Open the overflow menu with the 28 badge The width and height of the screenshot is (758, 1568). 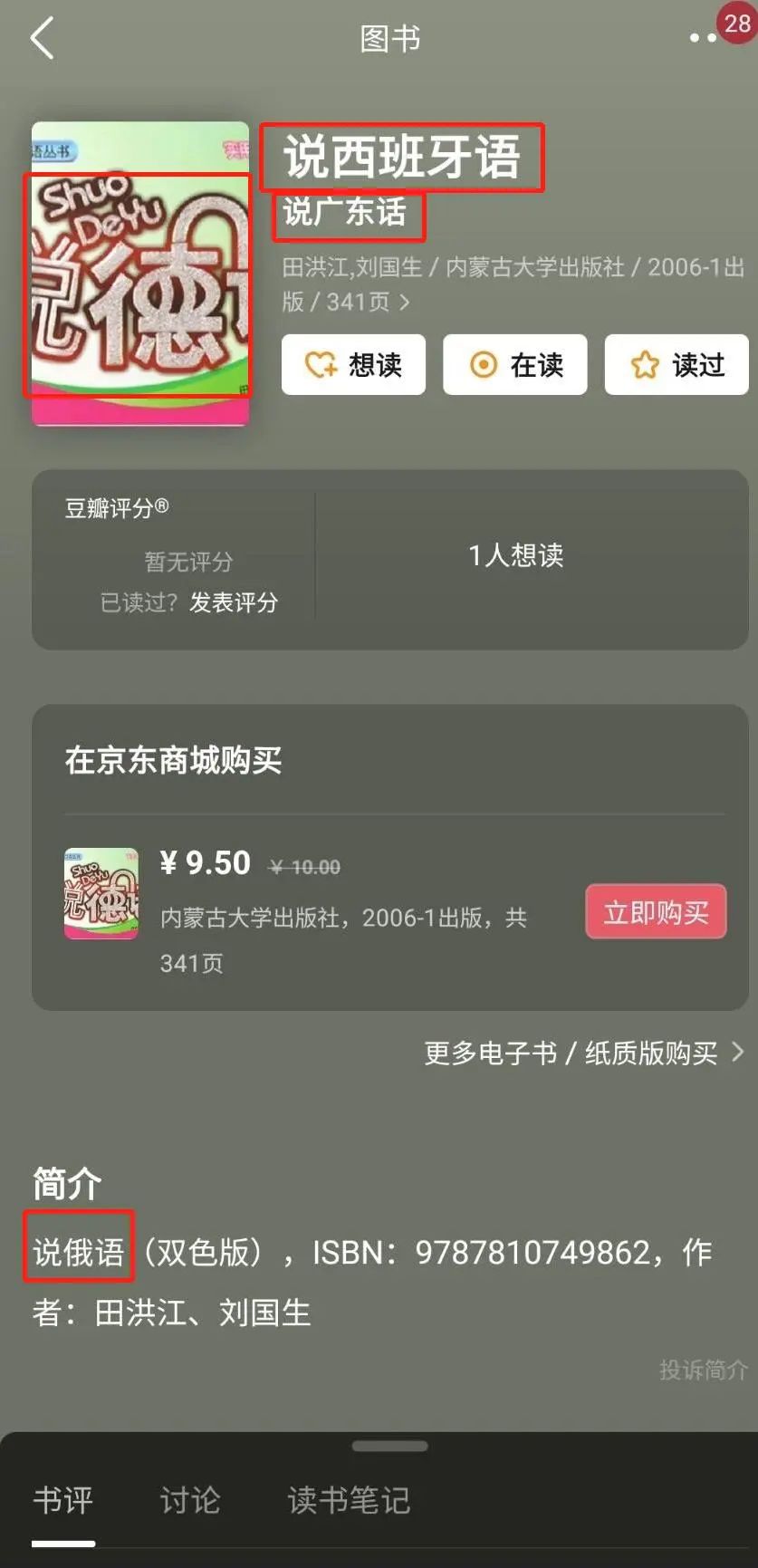(704, 38)
